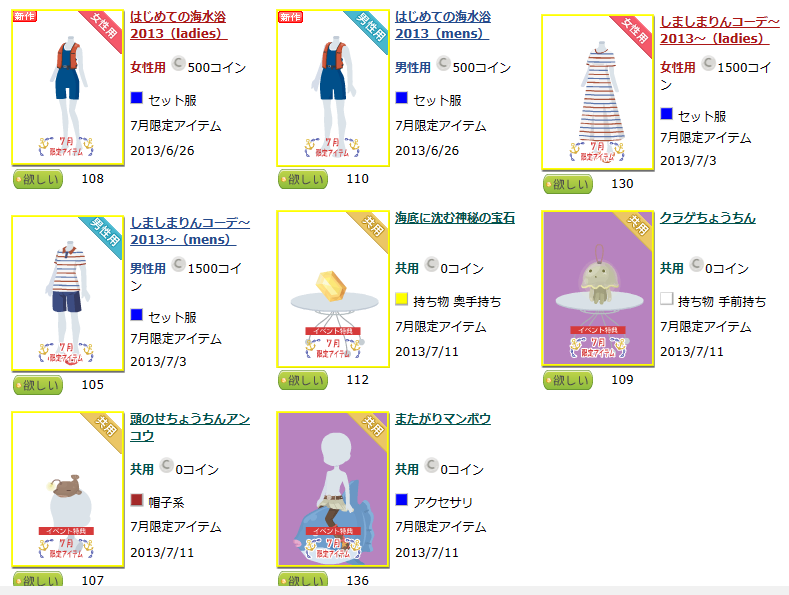
Task: Tap 欲しい under 頭のせちょうちんアンコウ
Action: point(38,581)
